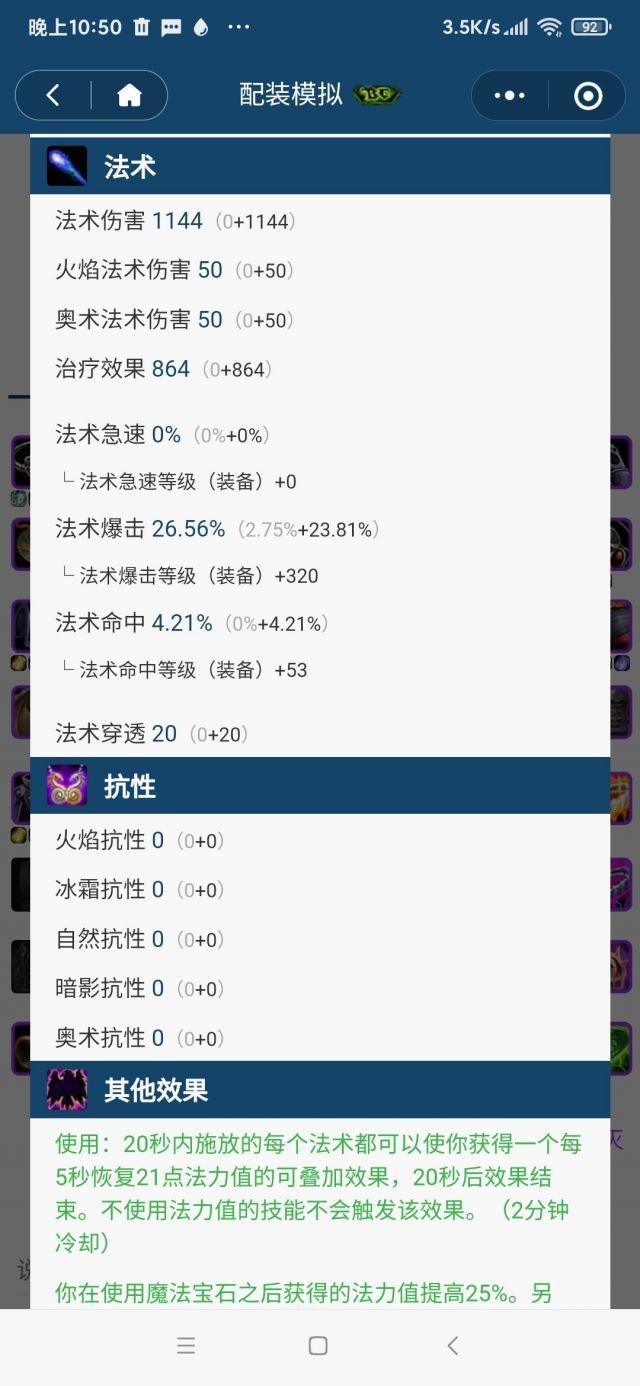The width and height of the screenshot is (640, 1386).
Task: Open the system recent apps menu
Action: 186,1346
